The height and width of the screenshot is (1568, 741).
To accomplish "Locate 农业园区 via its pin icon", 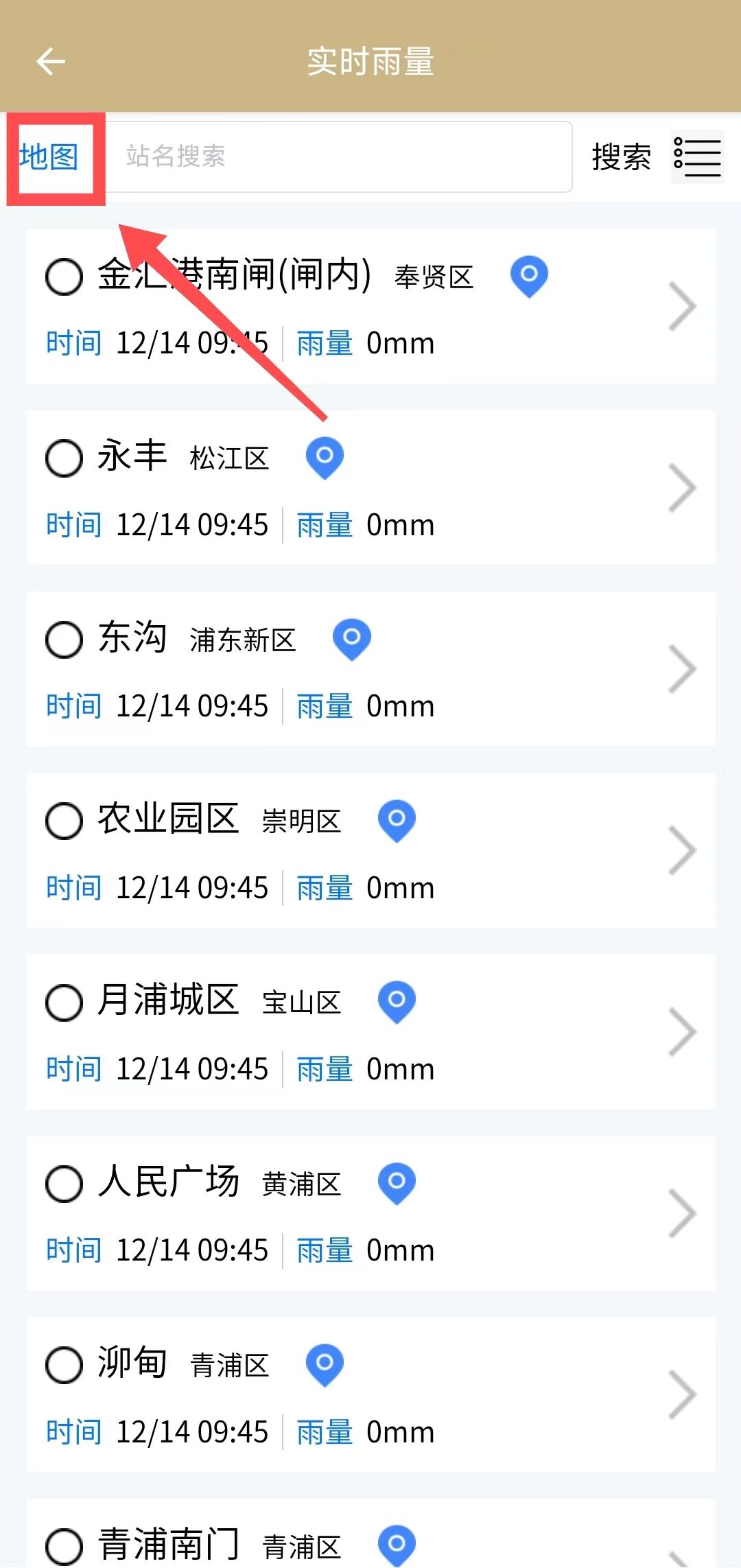I will pos(397,820).
